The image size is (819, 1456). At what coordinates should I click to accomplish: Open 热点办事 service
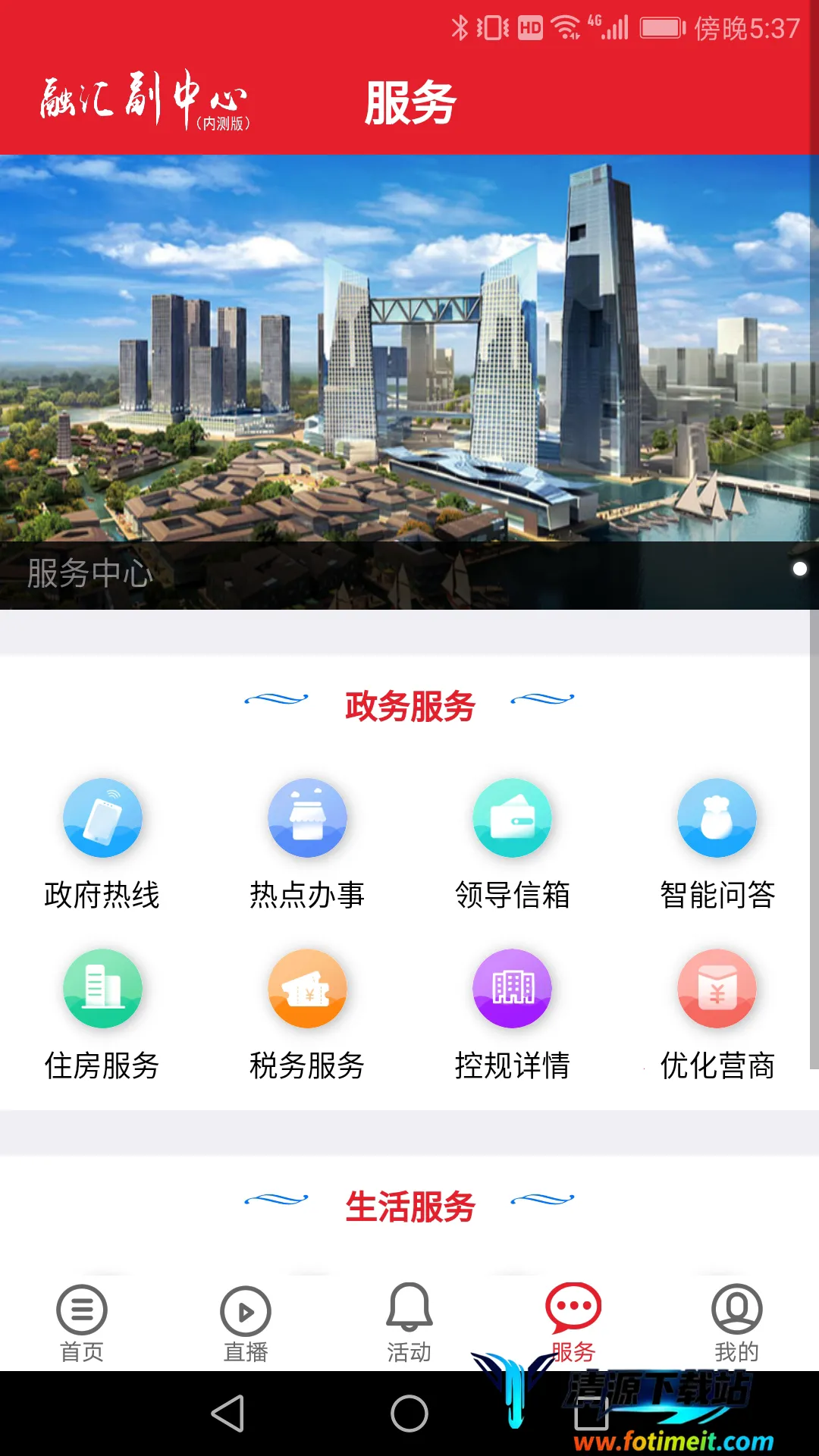307,843
